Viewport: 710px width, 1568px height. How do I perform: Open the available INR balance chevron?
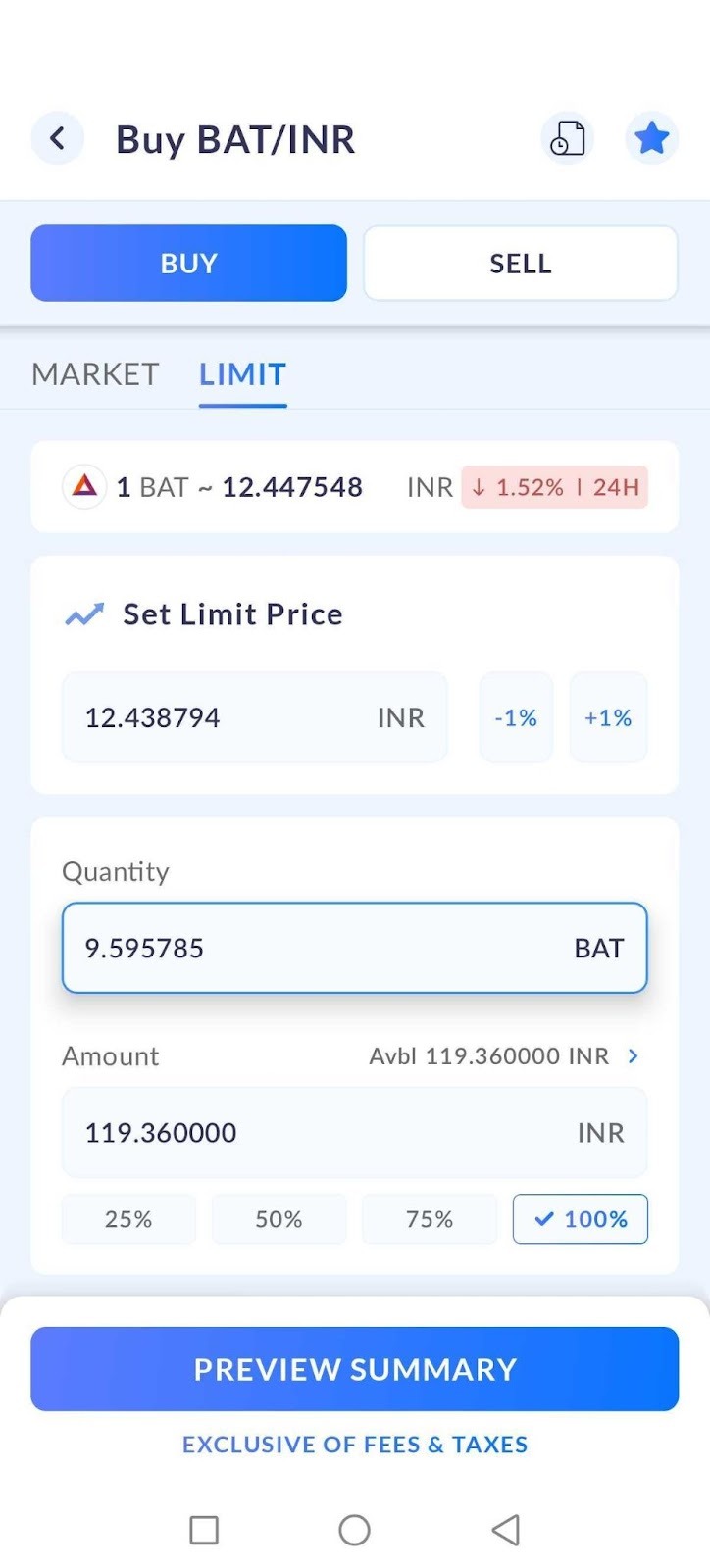coord(634,1055)
